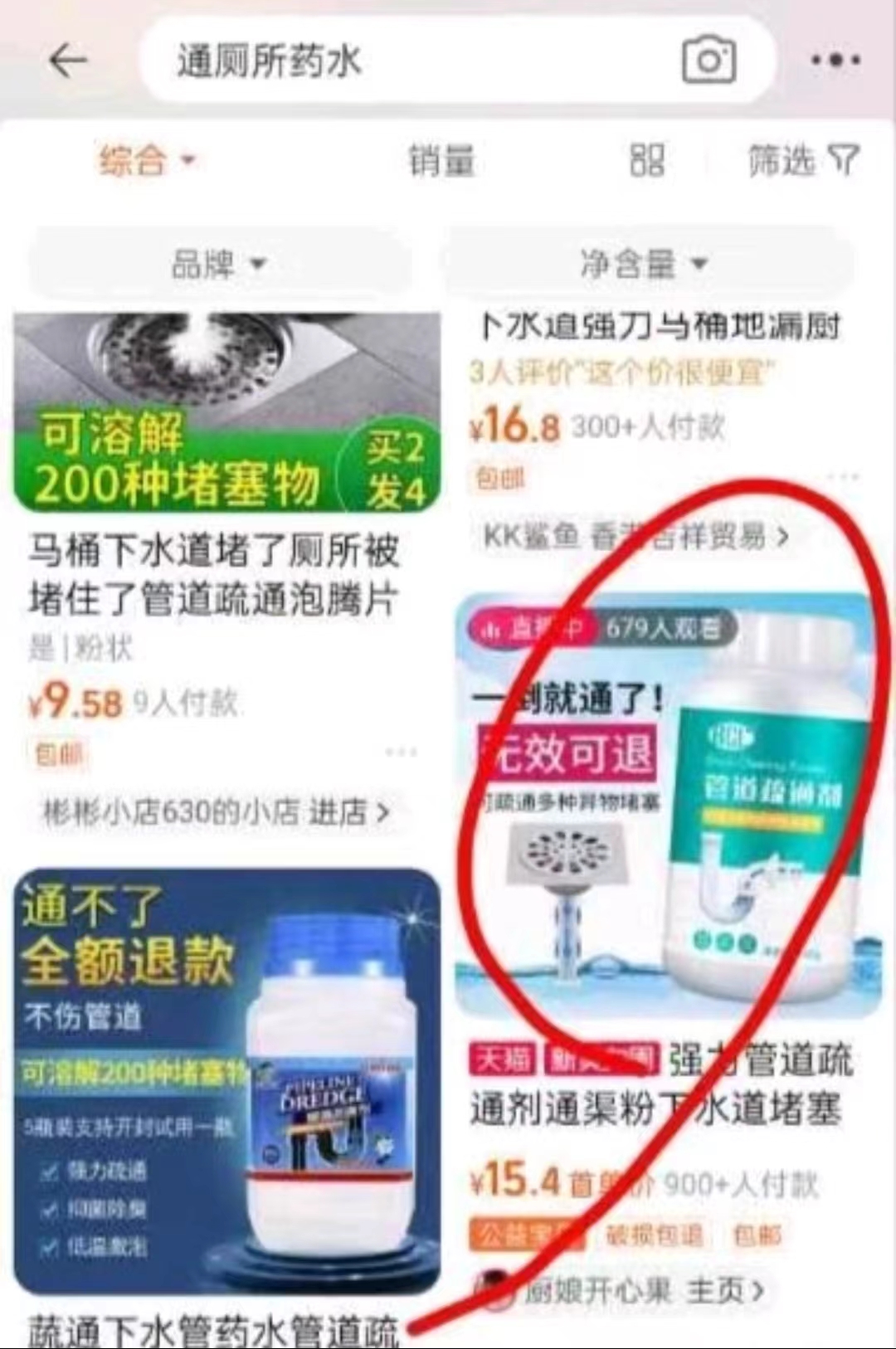Open camera image search
The height and width of the screenshot is (1349, 896).
pyautogui.click(x=709, y=61)
